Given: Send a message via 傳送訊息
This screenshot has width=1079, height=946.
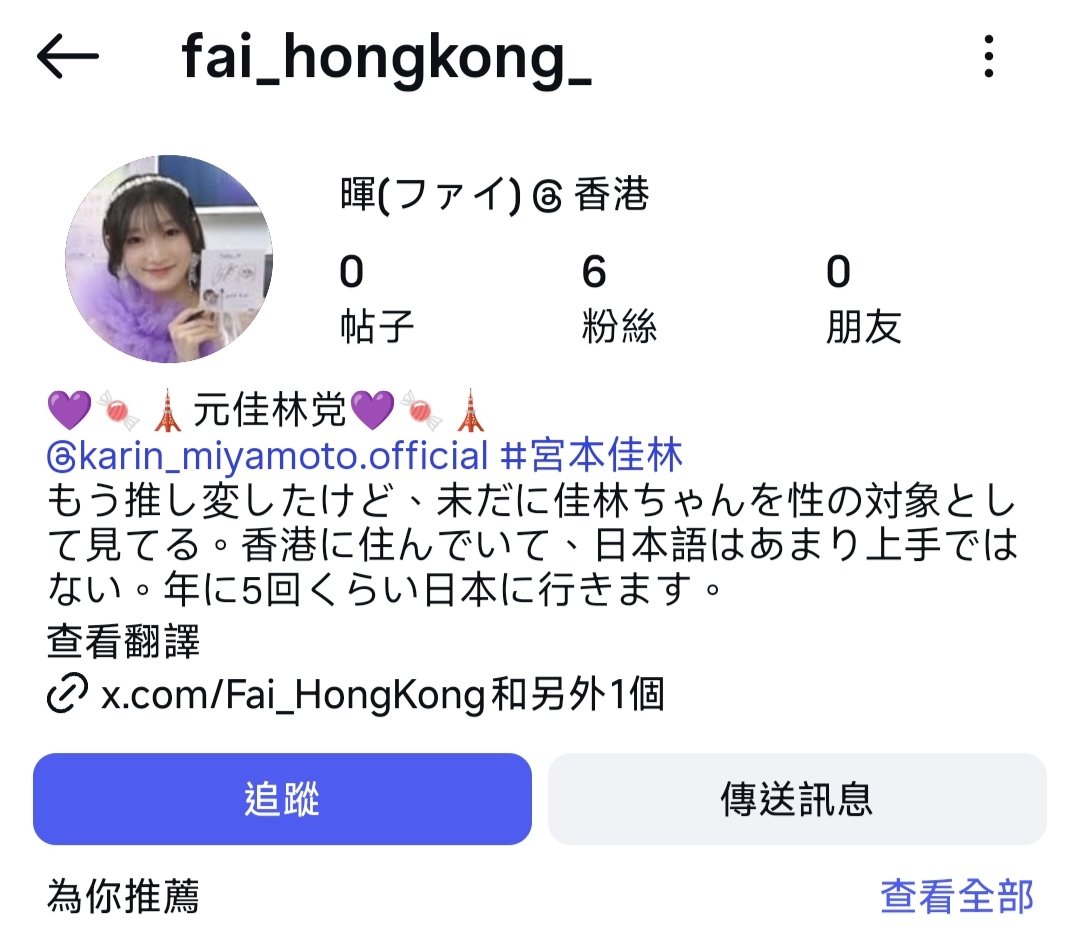Looking at the screenshot, I should [x=796, y=799].
